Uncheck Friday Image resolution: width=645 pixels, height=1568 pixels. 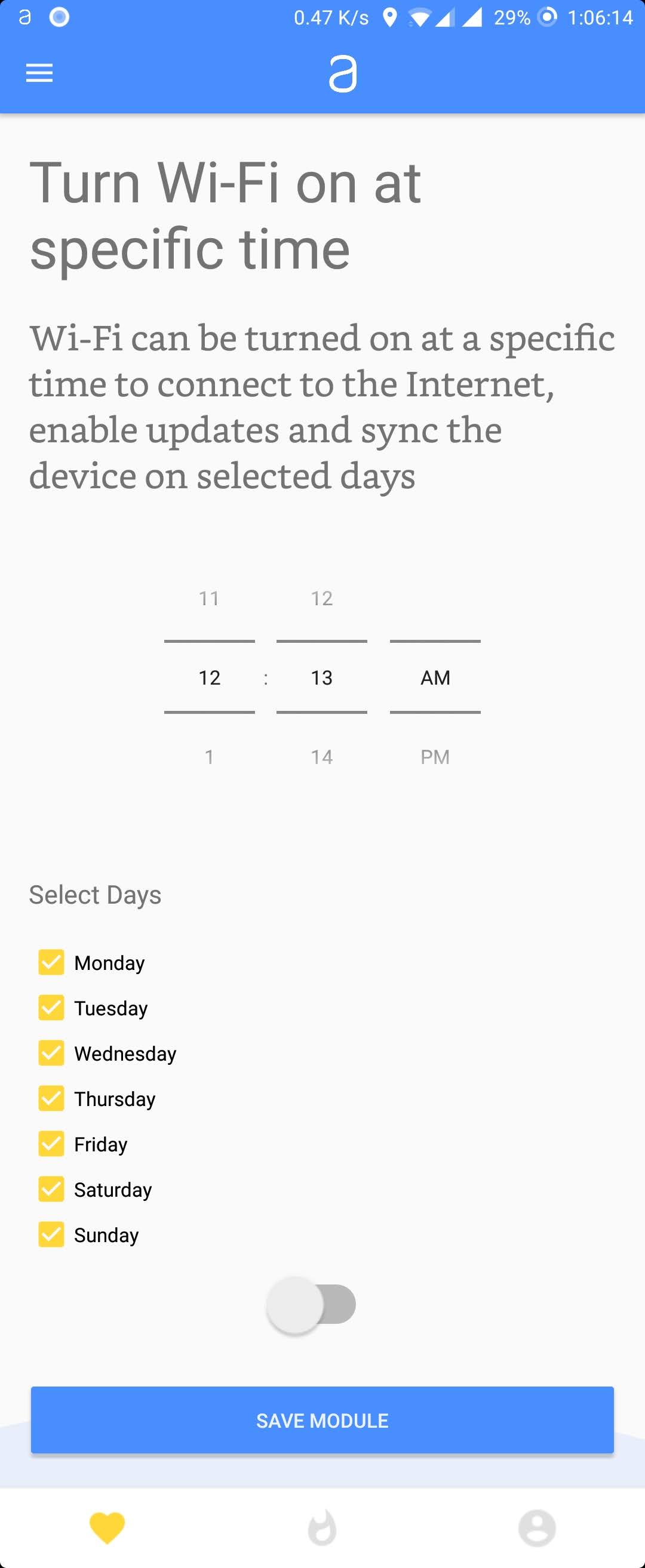coord(51,1144)
